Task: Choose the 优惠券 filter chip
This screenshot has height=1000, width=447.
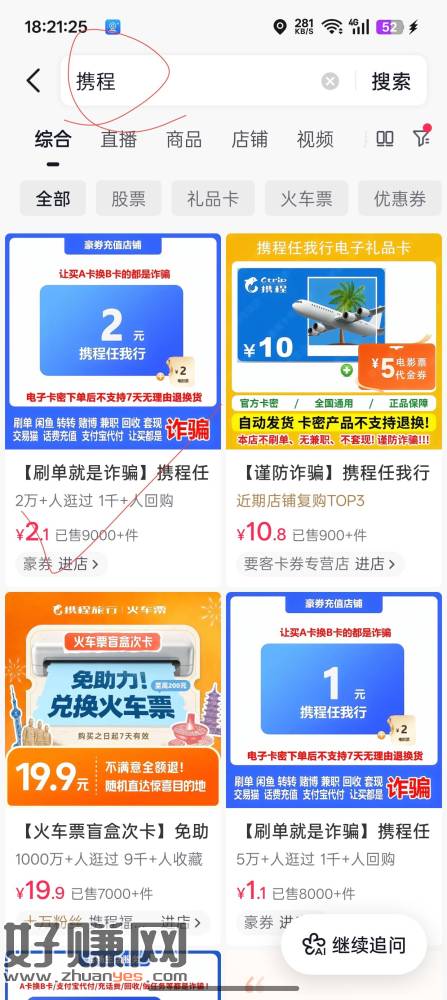Action: click(400, 198)
